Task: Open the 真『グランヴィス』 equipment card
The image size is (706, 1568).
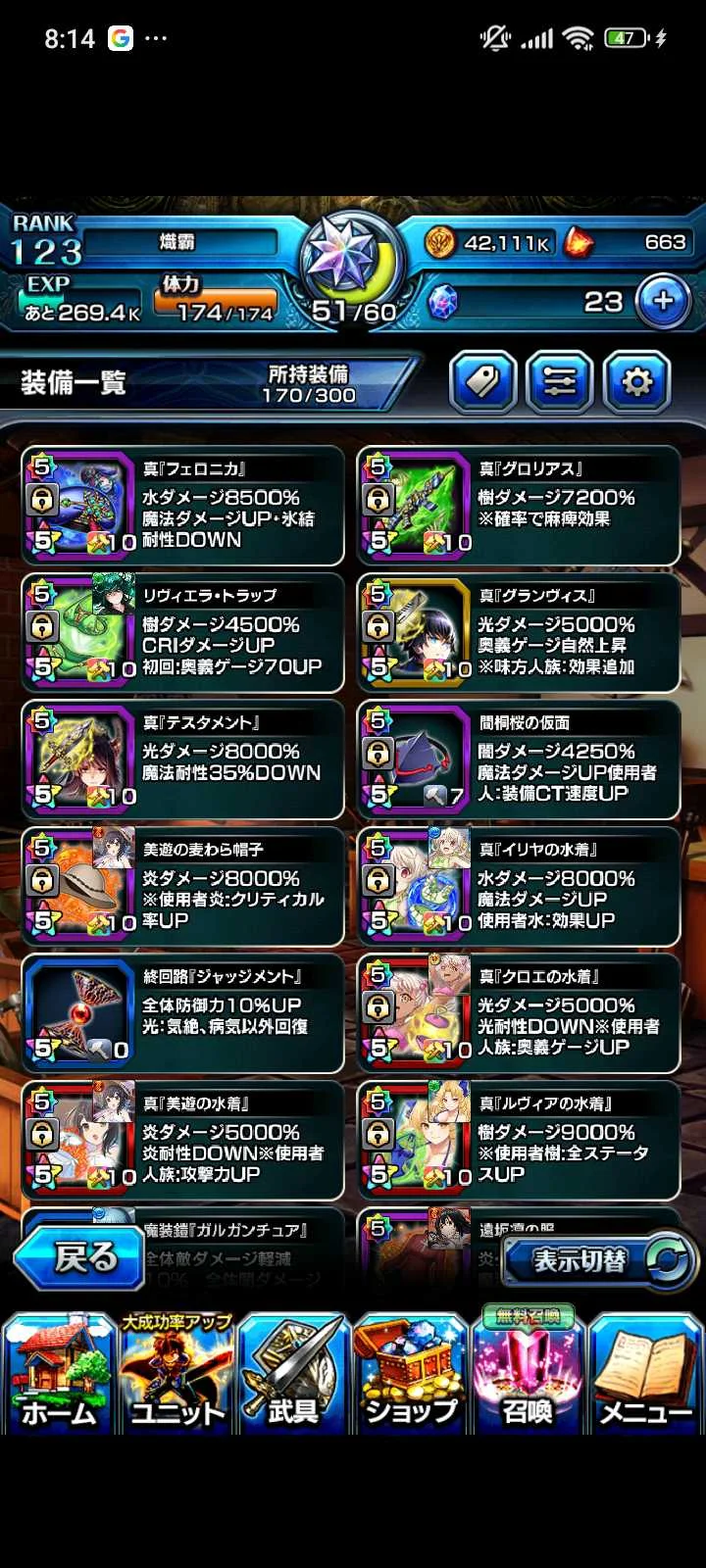Action: pyautogui.click(x=519, y=632)
